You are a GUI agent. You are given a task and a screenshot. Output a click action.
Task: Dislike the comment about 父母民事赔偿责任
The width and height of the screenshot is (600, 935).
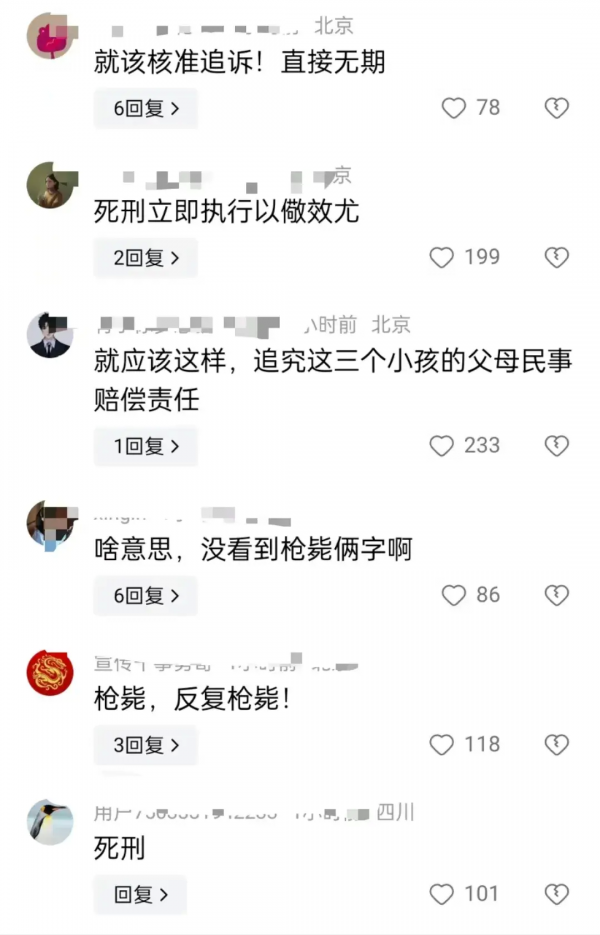click(556, 446)
